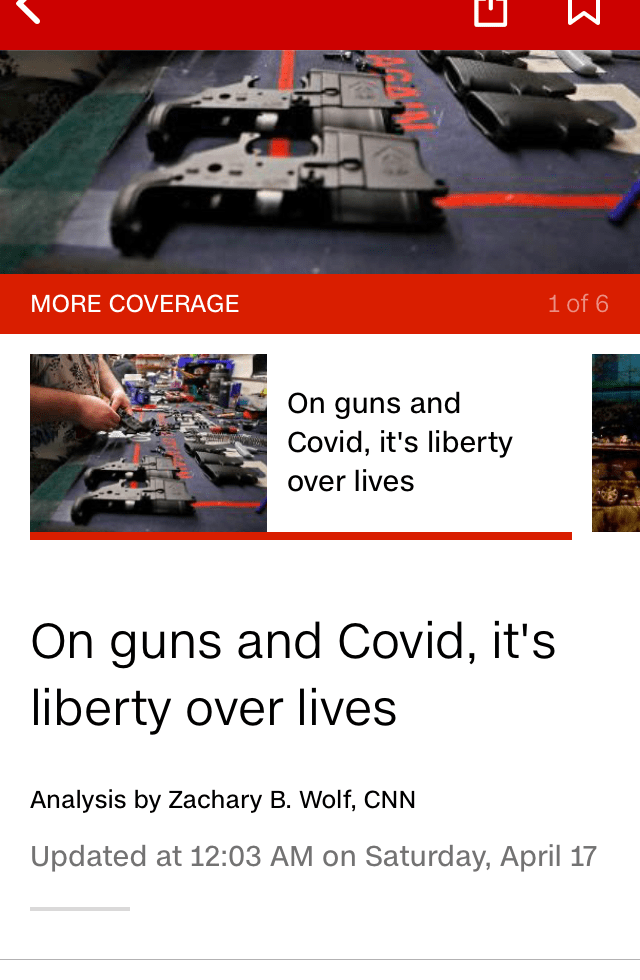Open 'On guns and Covid' coverage card
This screenshot has height=980, width=640.
(x=300, y=443)
